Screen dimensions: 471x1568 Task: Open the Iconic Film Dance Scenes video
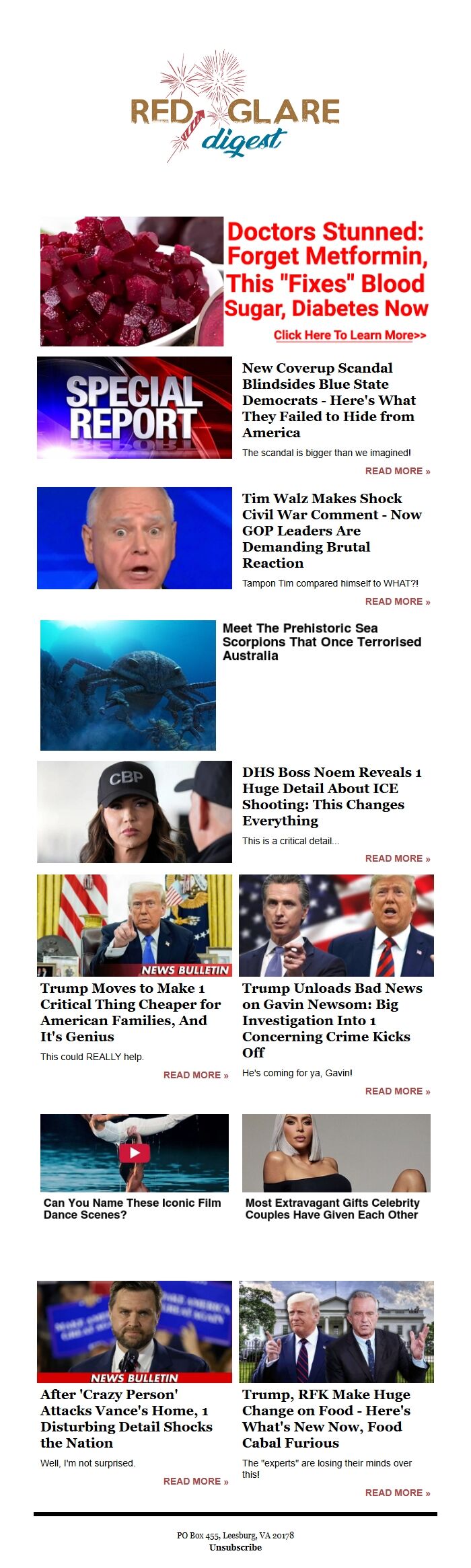135,1153
